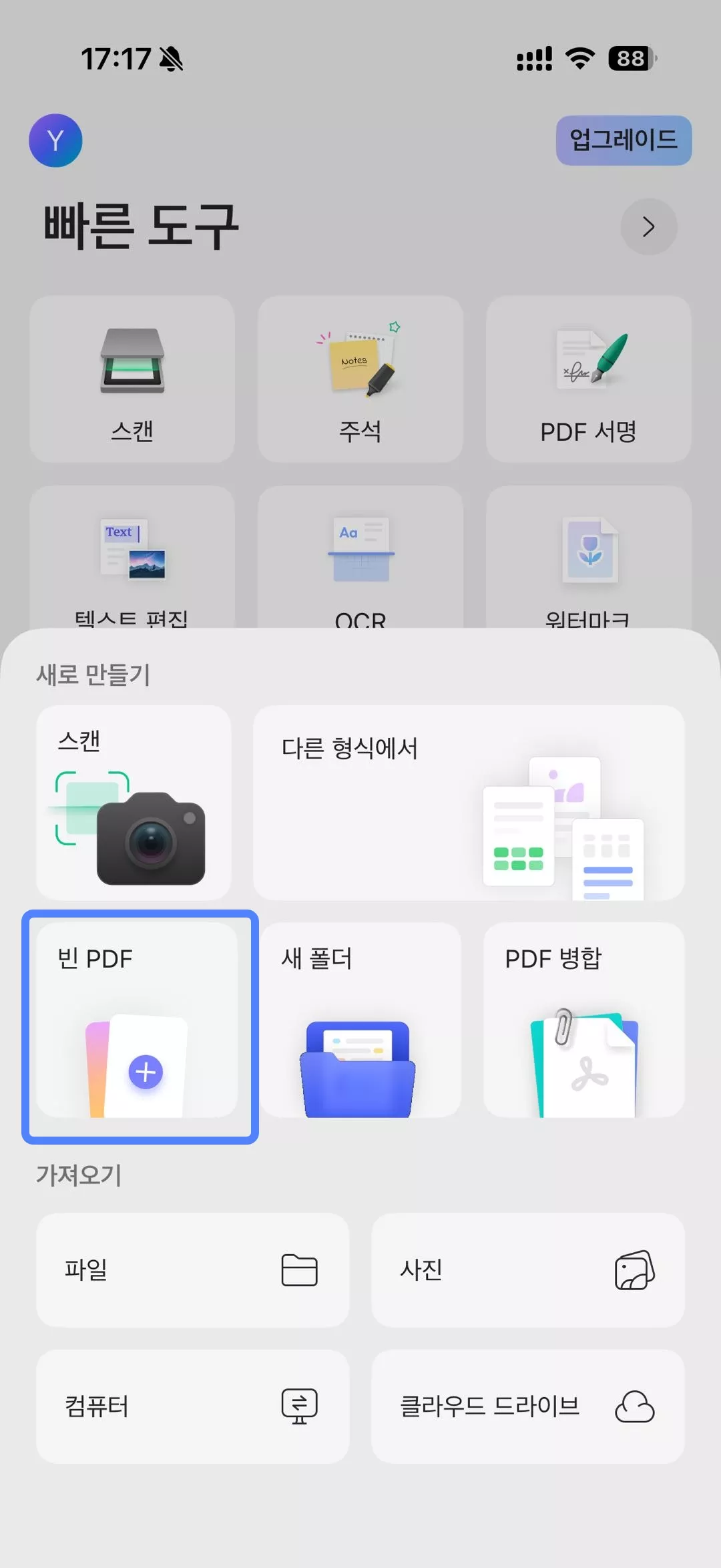Import from 컴퓨터
This screenshot has width=721, height=1568.
pyautogui.click(x=192, y=1406)
